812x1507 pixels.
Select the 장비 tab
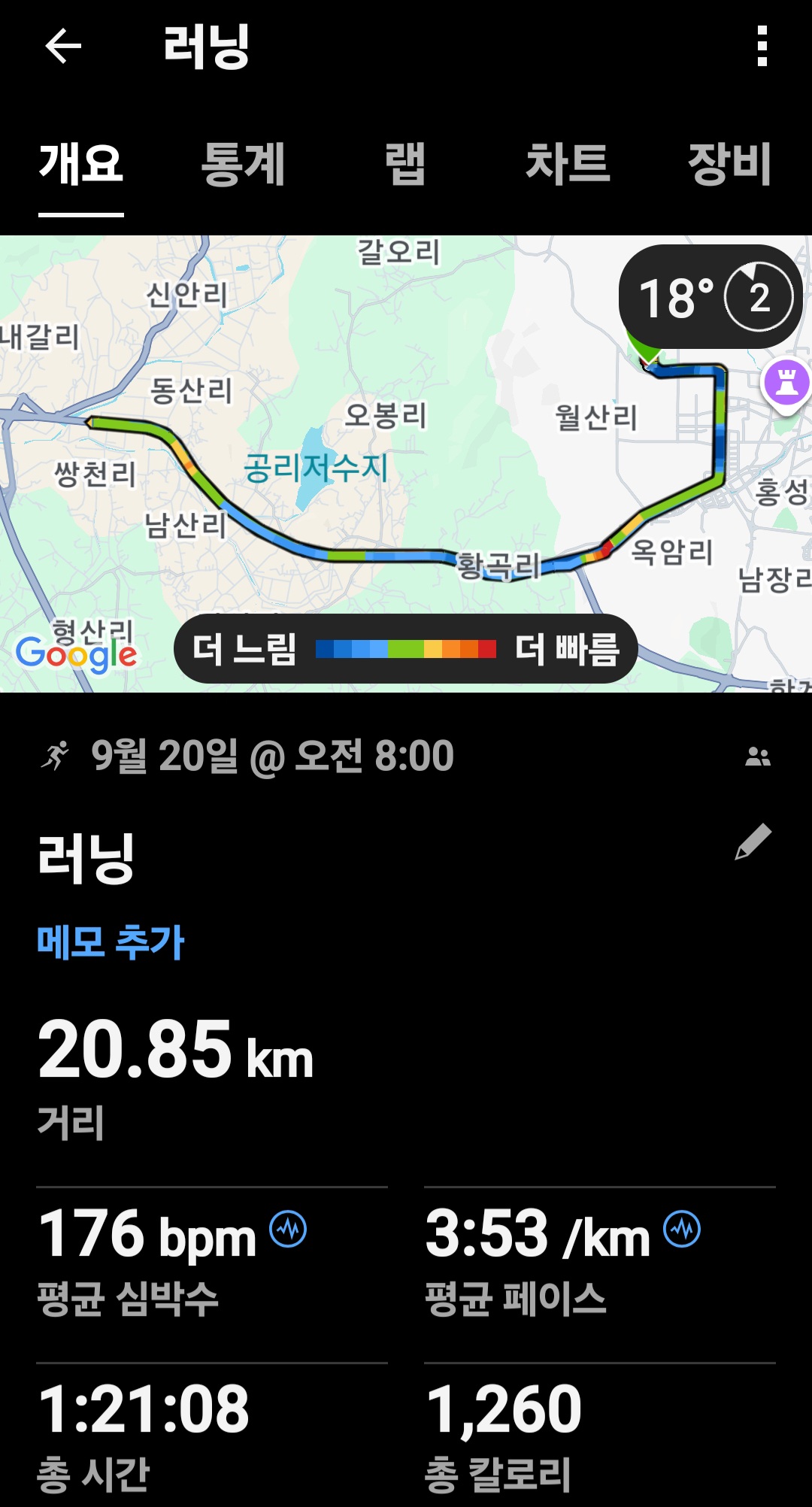coord(729,164)
